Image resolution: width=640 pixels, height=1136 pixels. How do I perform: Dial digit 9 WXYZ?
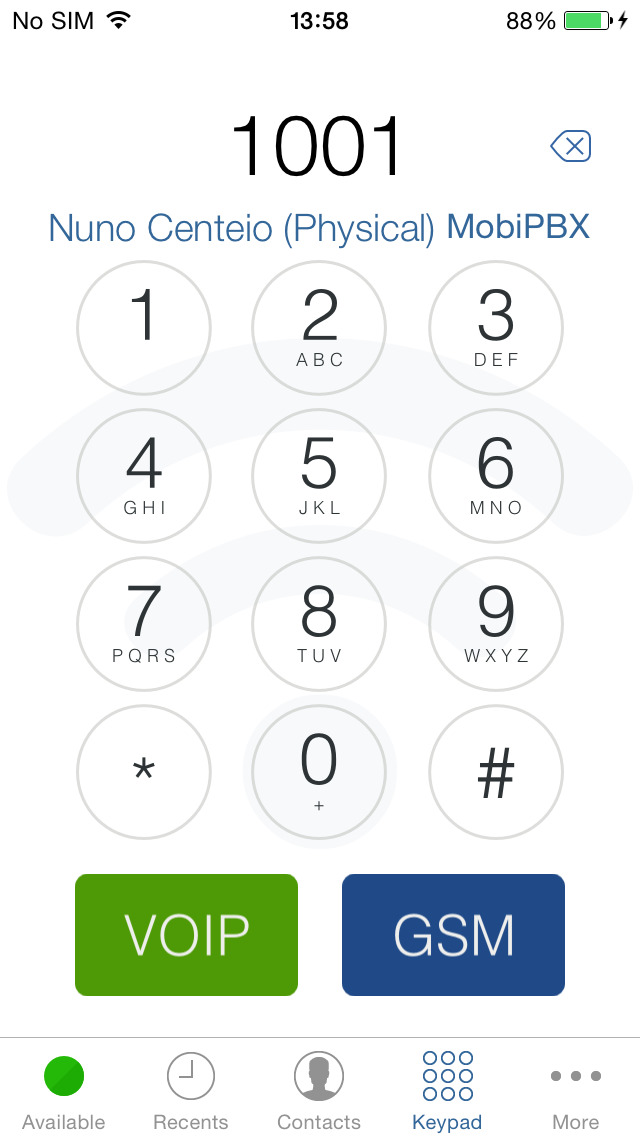pos(496,624)
